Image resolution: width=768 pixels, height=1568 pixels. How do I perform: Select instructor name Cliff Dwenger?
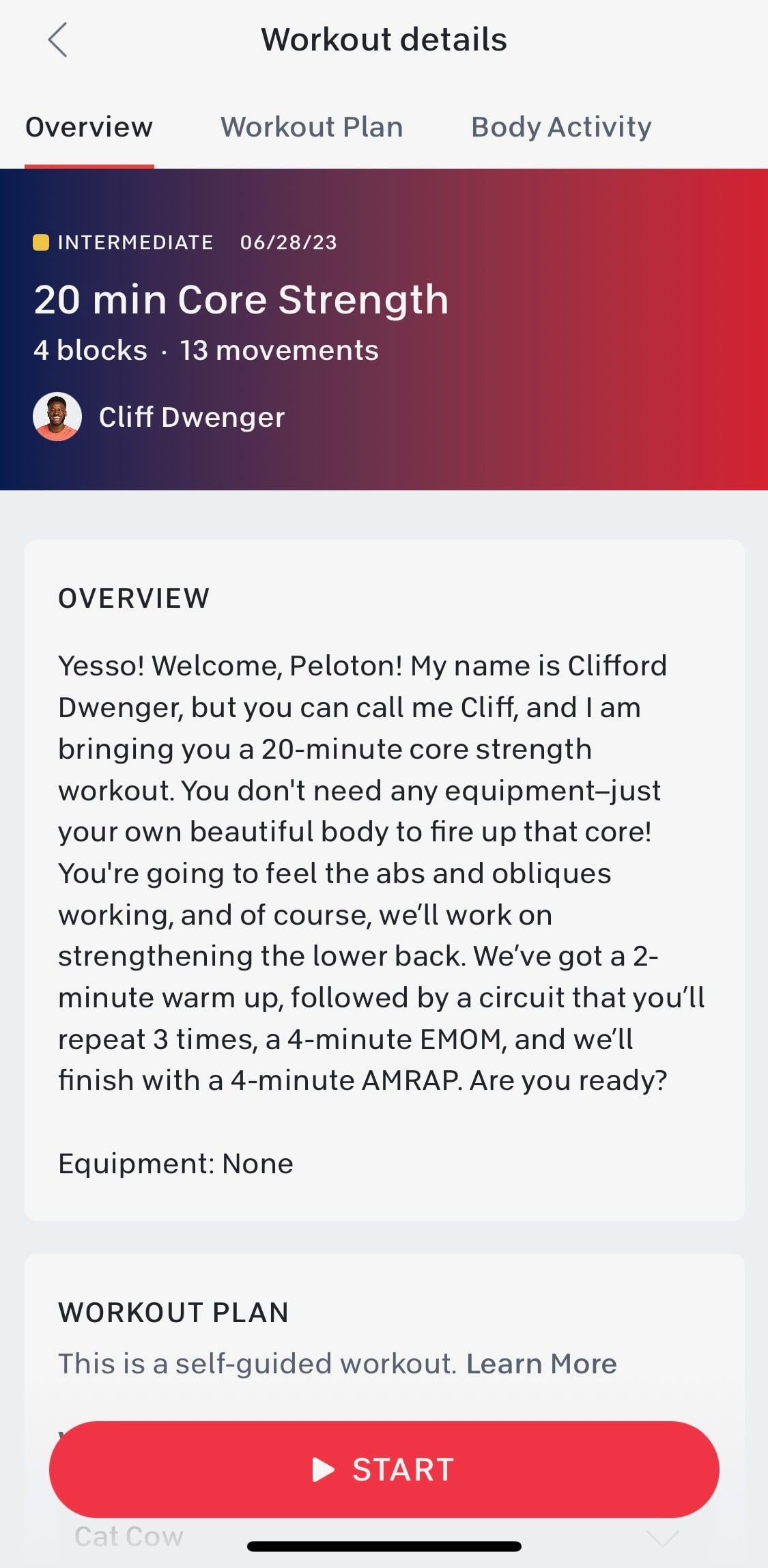pyautogui.click(x=192, y=417)
